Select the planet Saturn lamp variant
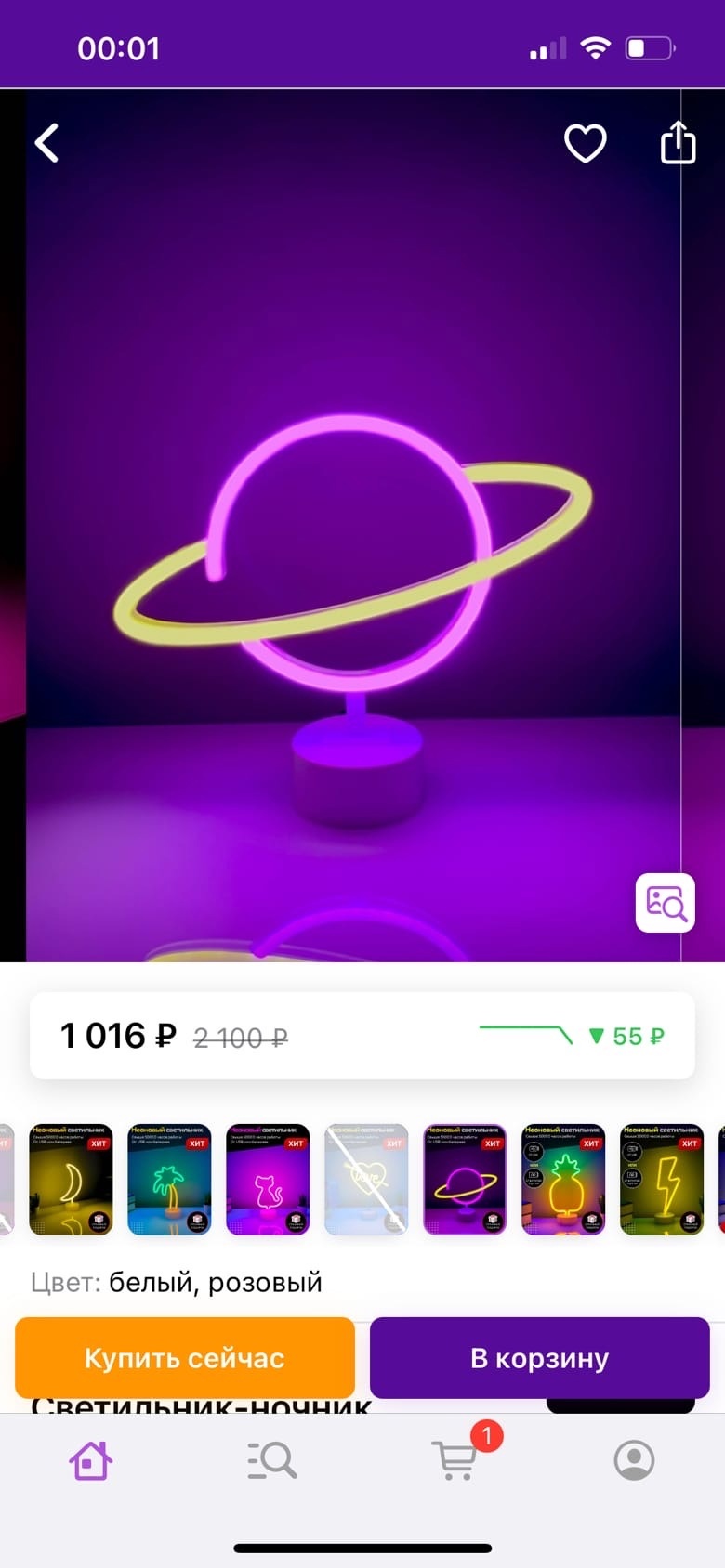Screen dimensions: 725x1568 465,1180
